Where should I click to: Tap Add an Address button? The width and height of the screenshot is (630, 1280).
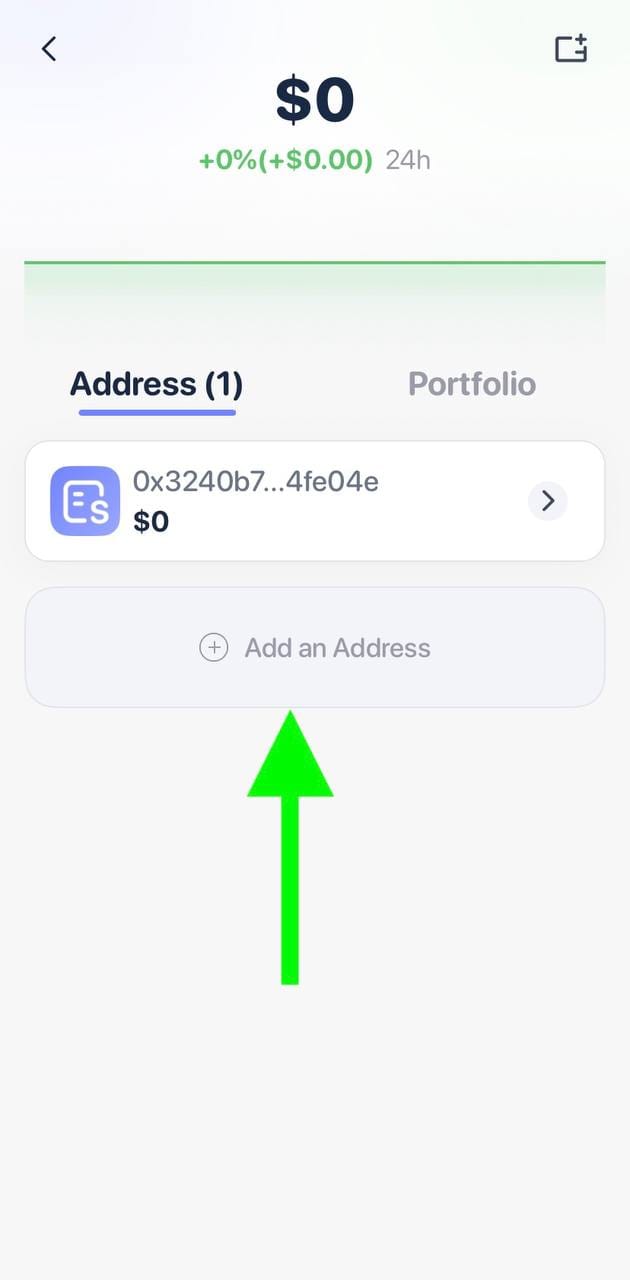(314, 648)
